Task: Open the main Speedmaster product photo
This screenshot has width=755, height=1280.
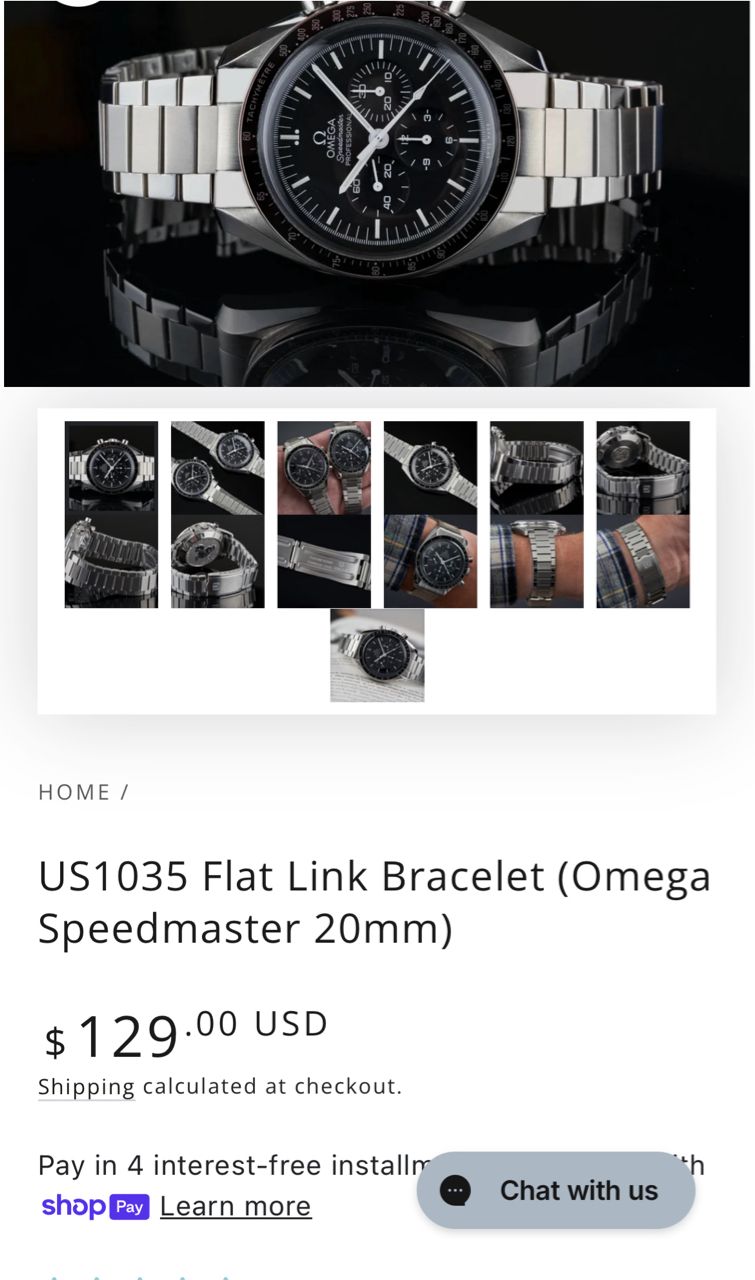Action: tap(377, 190)
